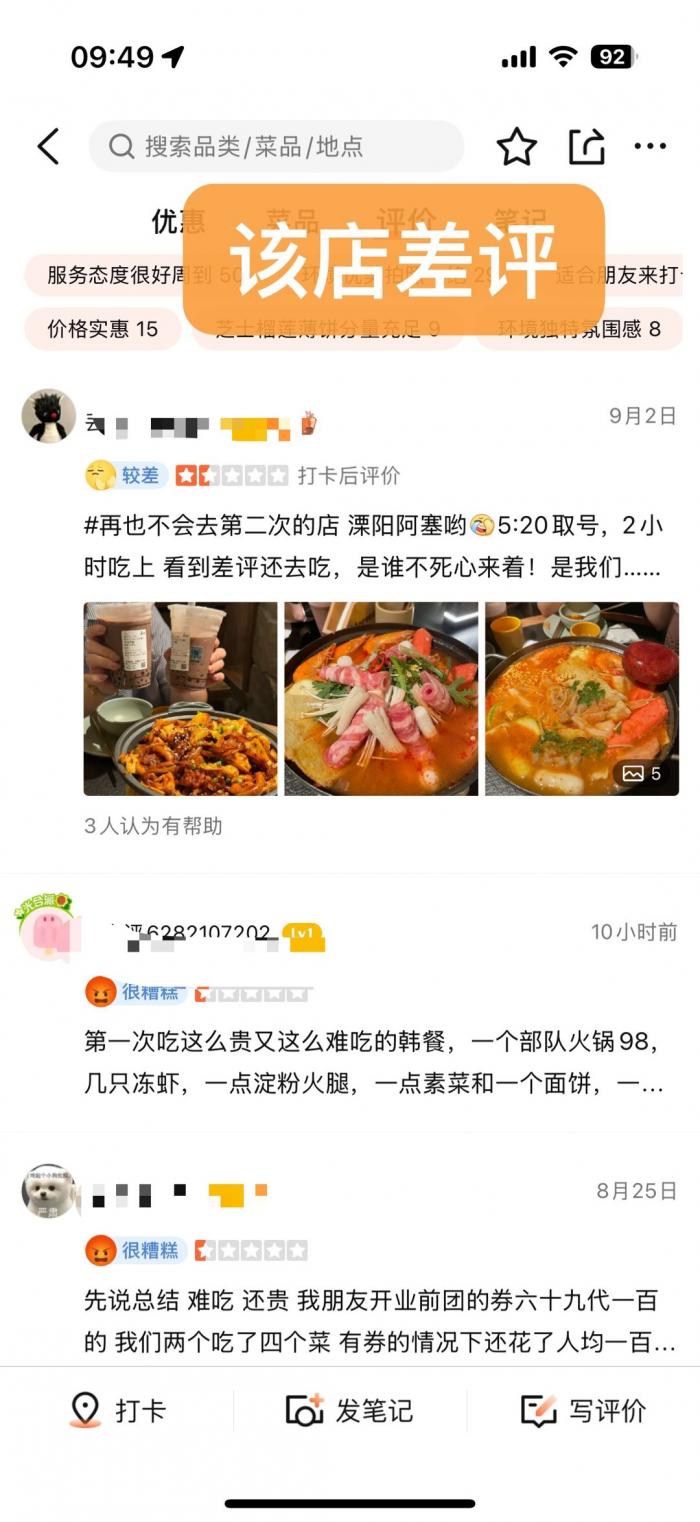Write a review via 写评价

click(583, 1411)
